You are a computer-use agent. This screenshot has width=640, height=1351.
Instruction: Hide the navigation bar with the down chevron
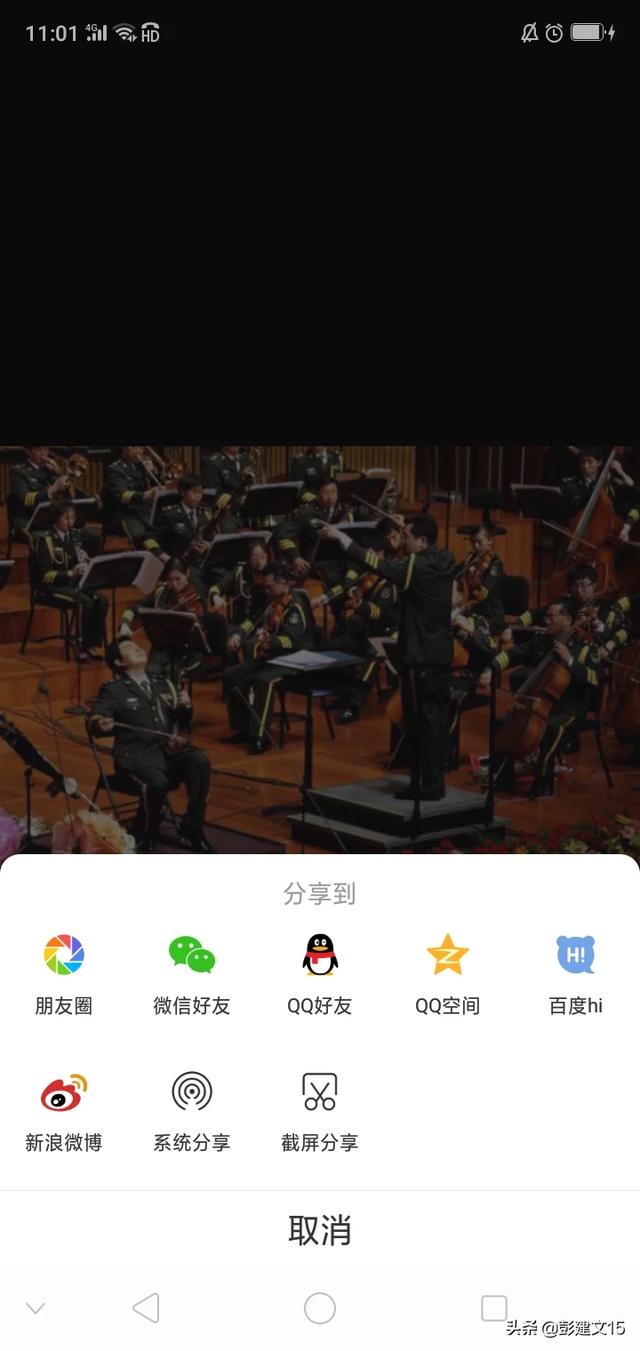[x=36, y=1308]
